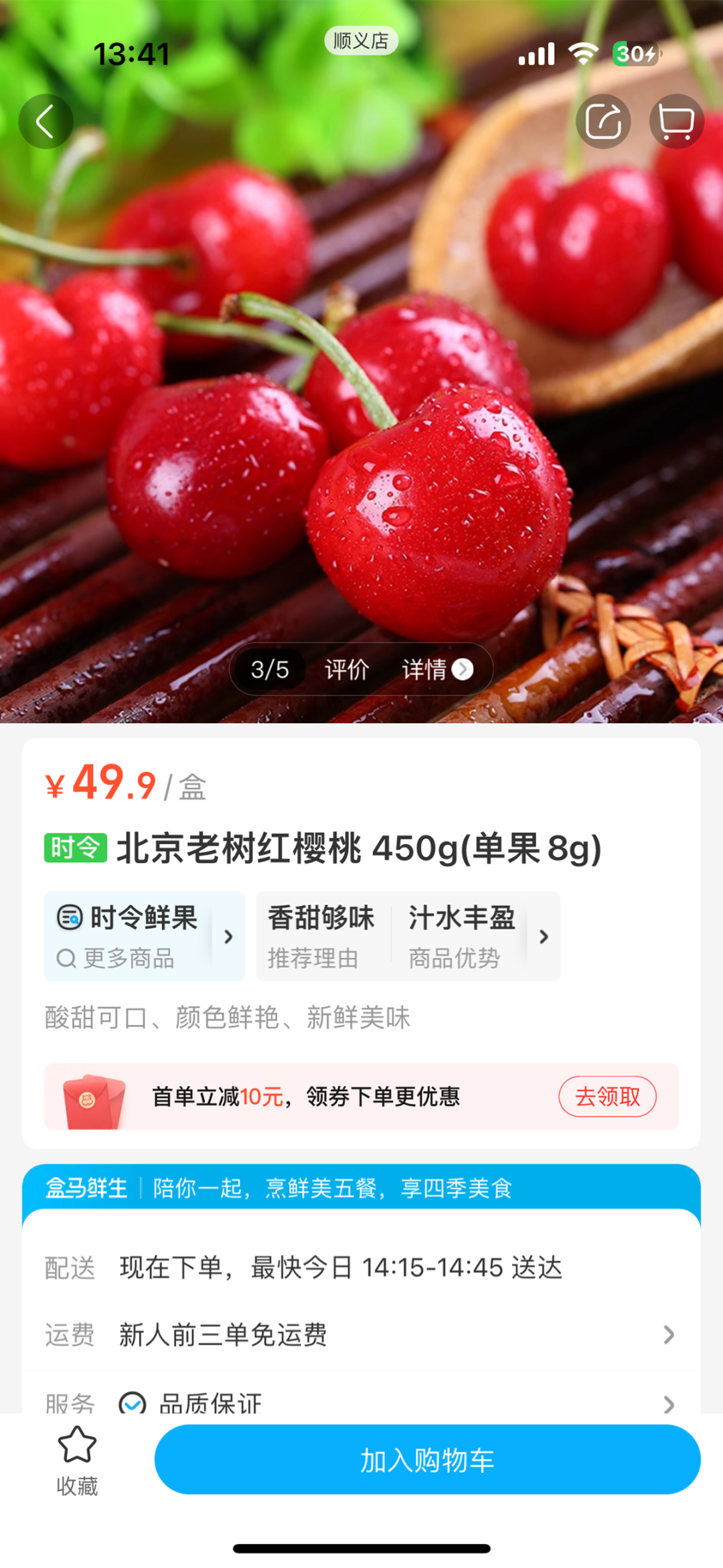View 香甜够味 recommendation reasons
723x1568 pixels.
coord(321,936)
